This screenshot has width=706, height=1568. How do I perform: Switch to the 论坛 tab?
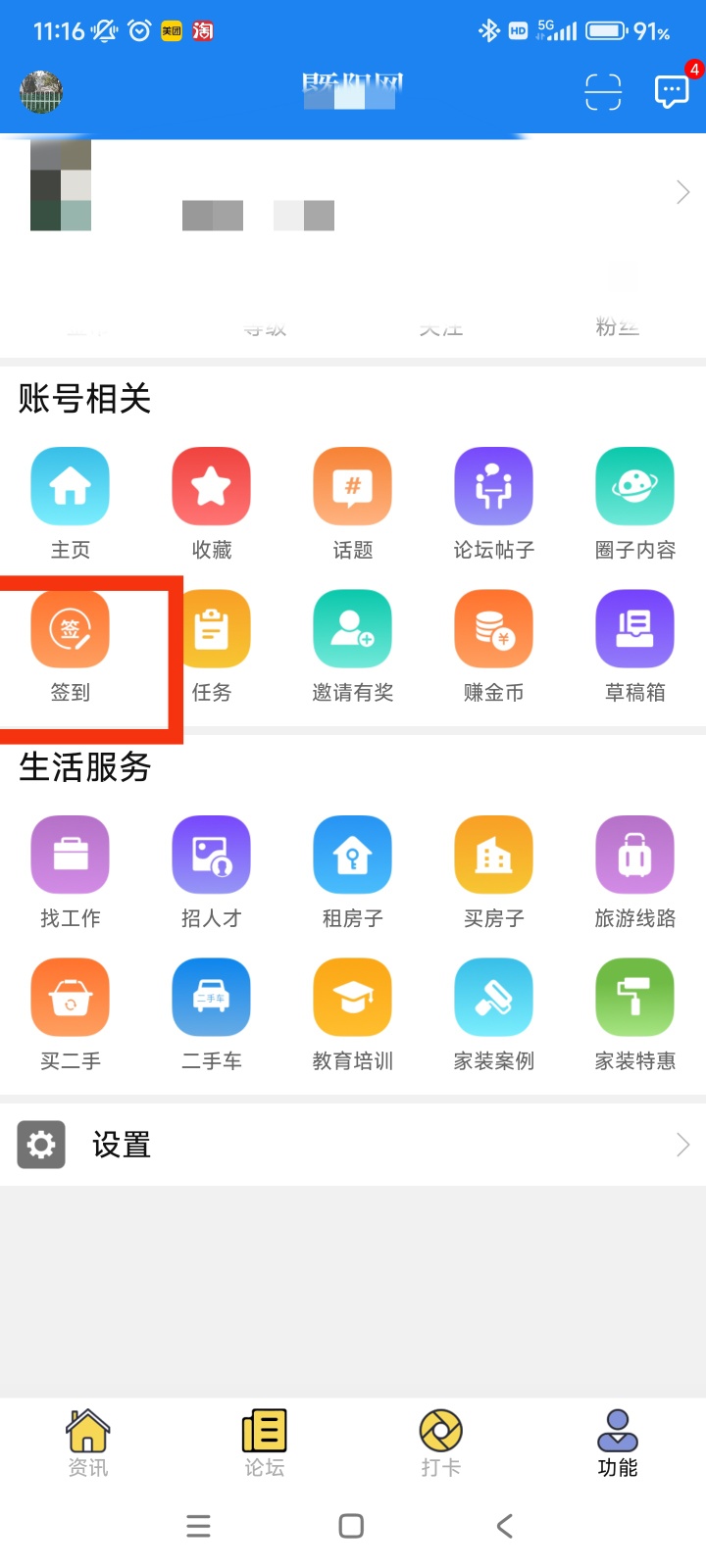coord(265,1443)
